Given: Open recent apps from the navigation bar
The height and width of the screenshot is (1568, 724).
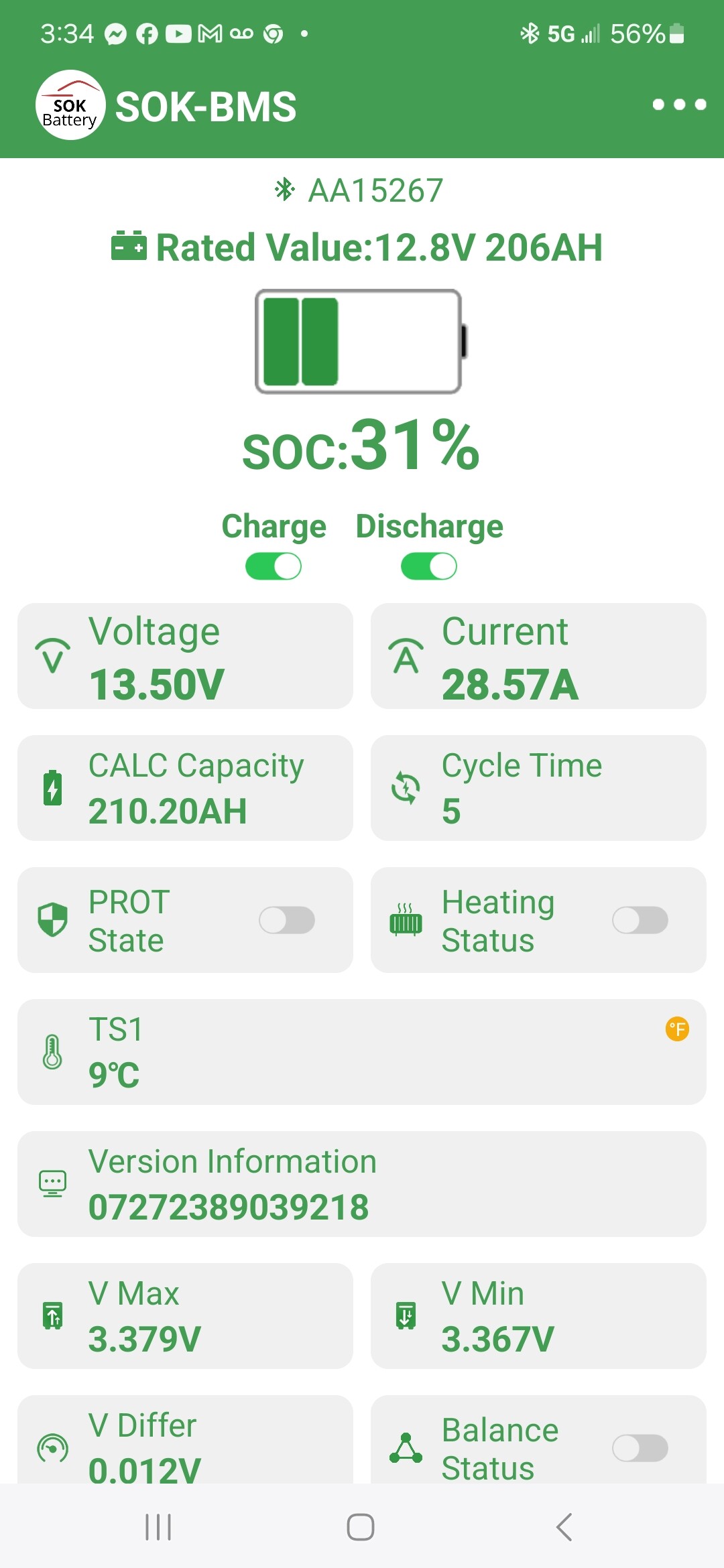Looking at the screenshot, I should click(159, 1527).
